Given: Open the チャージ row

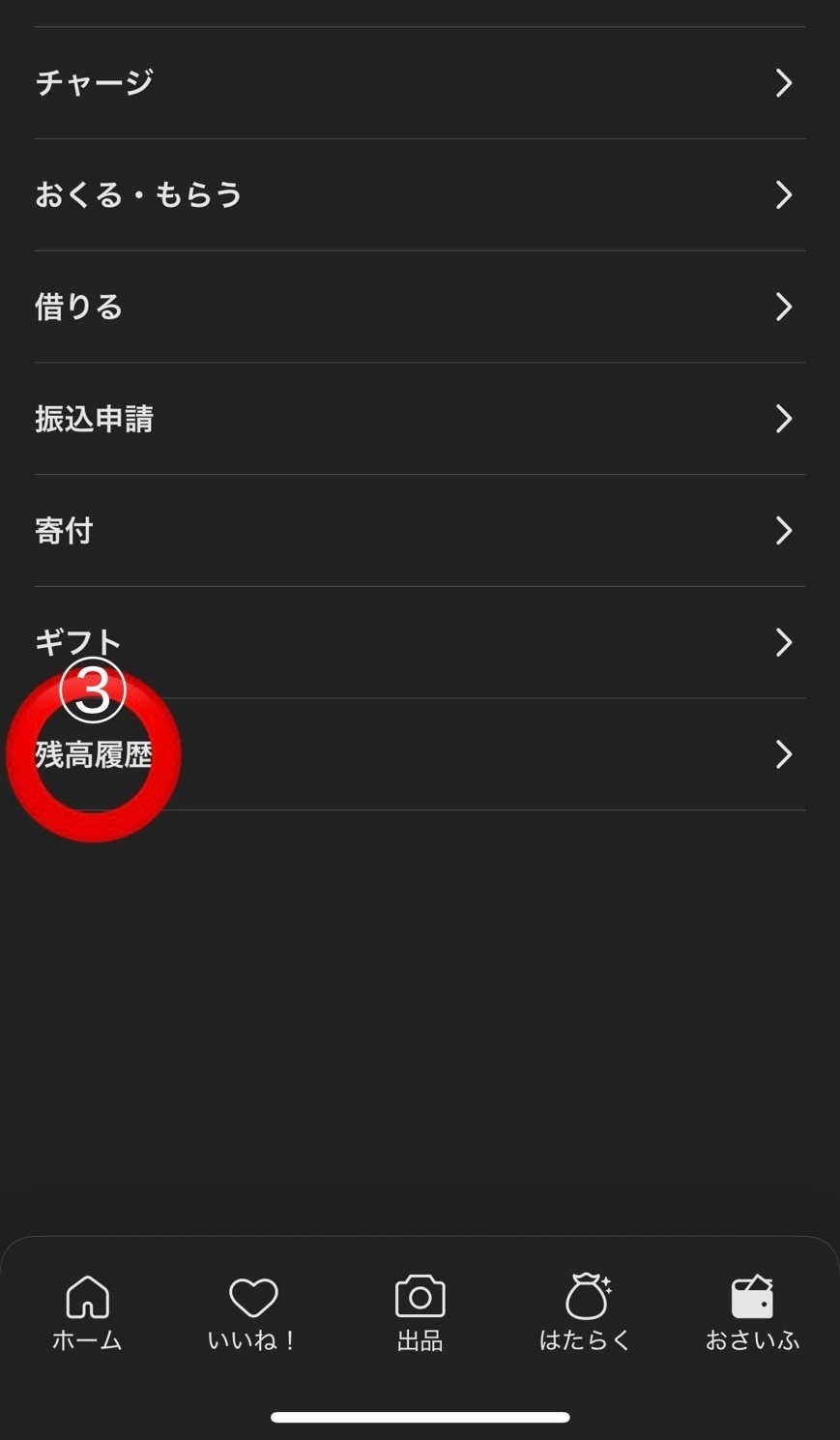Looking at the screenshot, I should [x=420, y=83].
